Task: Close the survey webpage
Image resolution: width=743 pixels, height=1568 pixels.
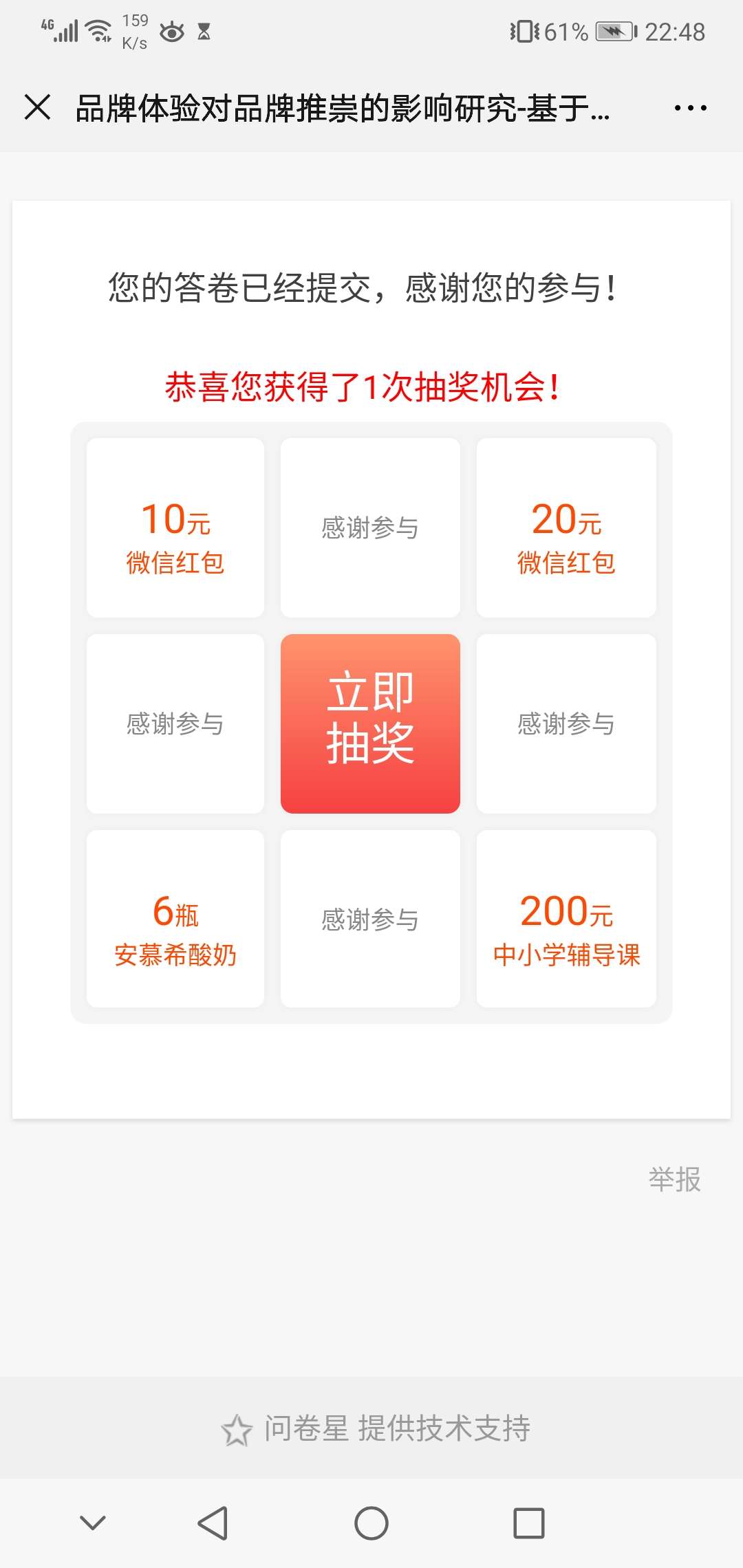Action: tap(37, 107)
